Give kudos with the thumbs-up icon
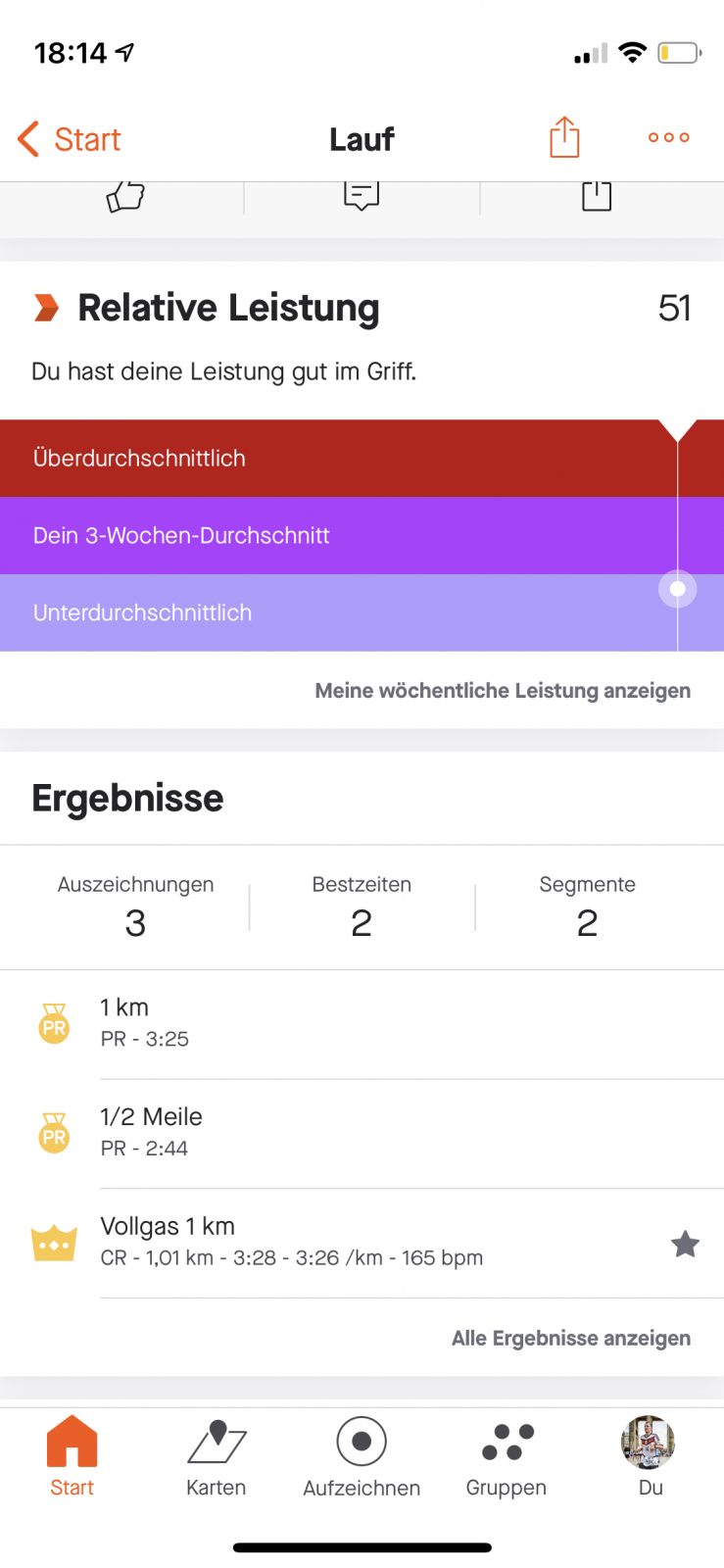The width and height of the screenshot is (724, 1568). (x=125, y=197)
